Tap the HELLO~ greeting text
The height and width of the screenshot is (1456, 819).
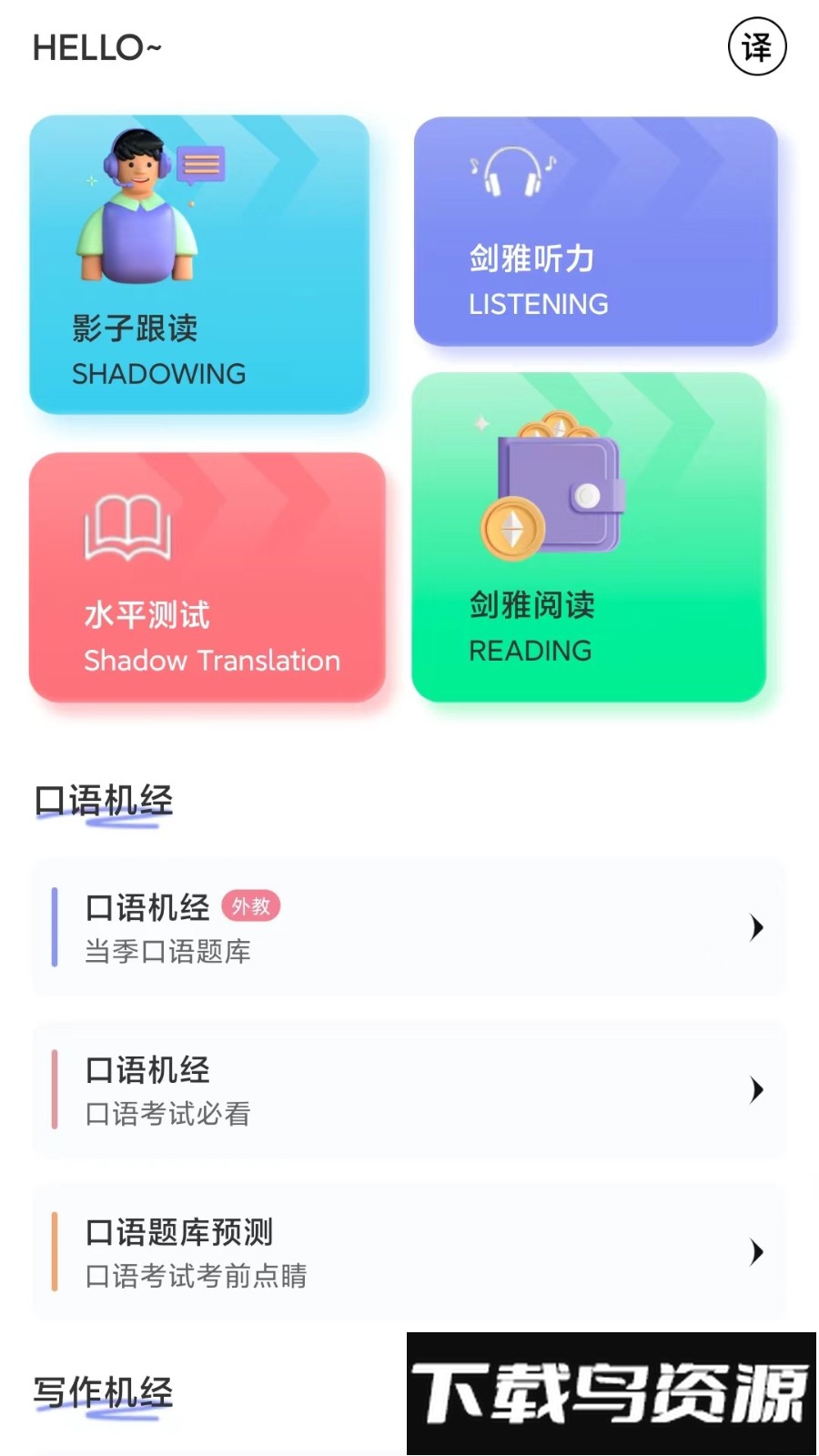tap(96, 47)
